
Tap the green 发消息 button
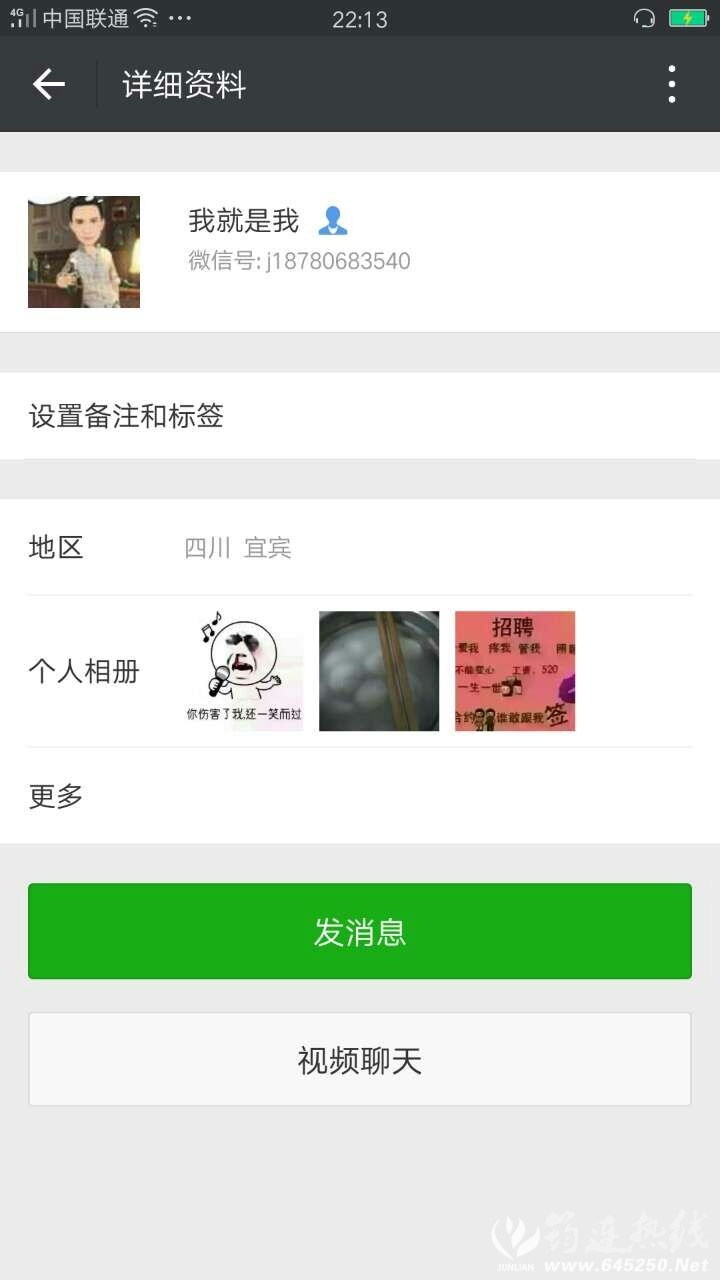tap(360, 931)
